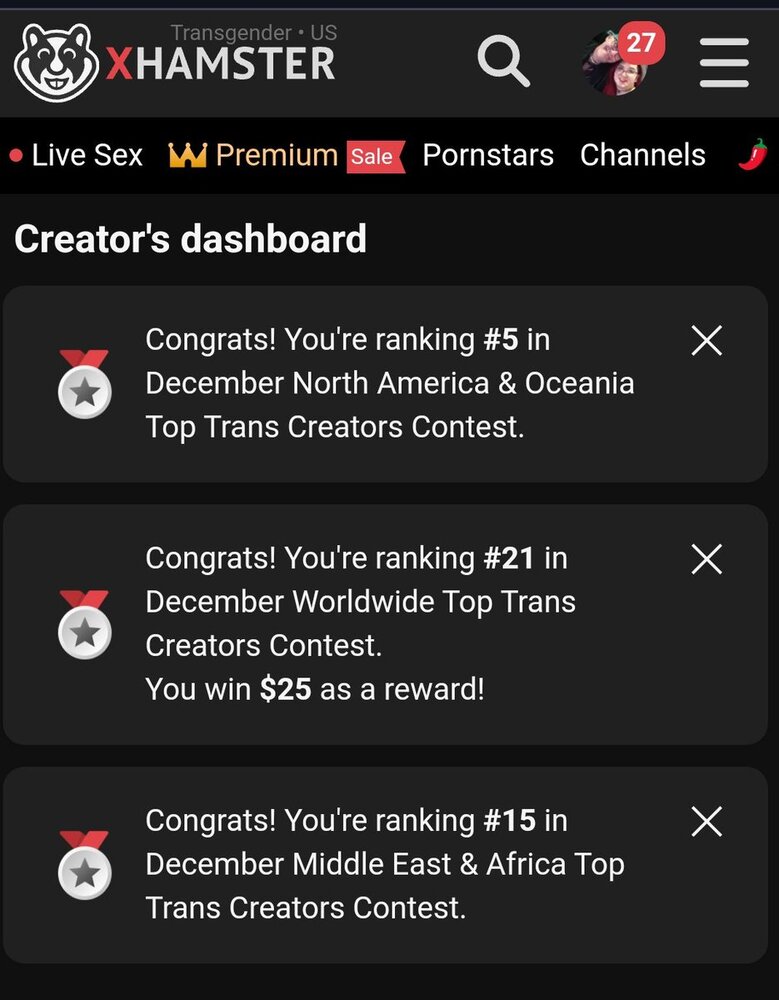Go to the xHamster home logo
The image size is (779, 1000).
tap(175, 63)
